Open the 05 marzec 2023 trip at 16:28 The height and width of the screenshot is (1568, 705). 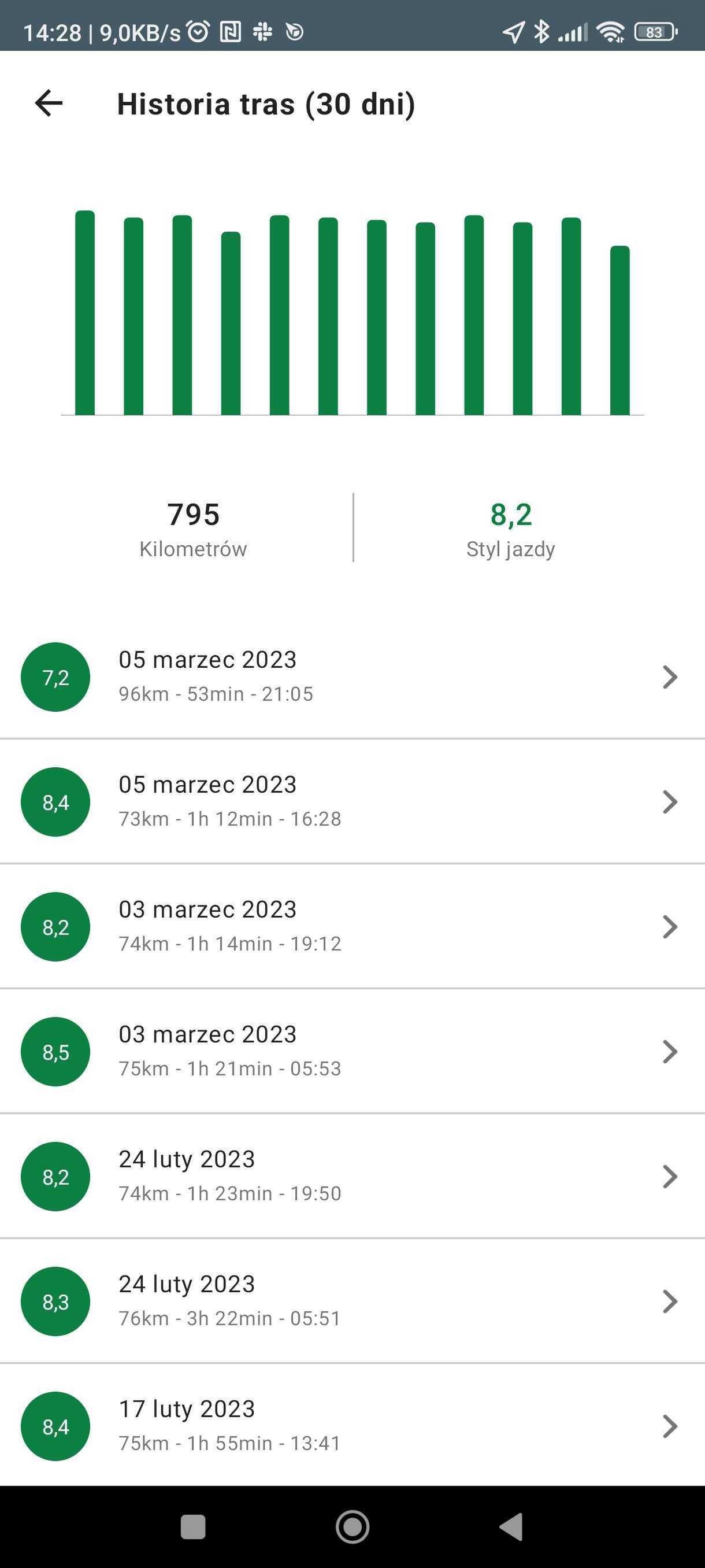point(352,802)
